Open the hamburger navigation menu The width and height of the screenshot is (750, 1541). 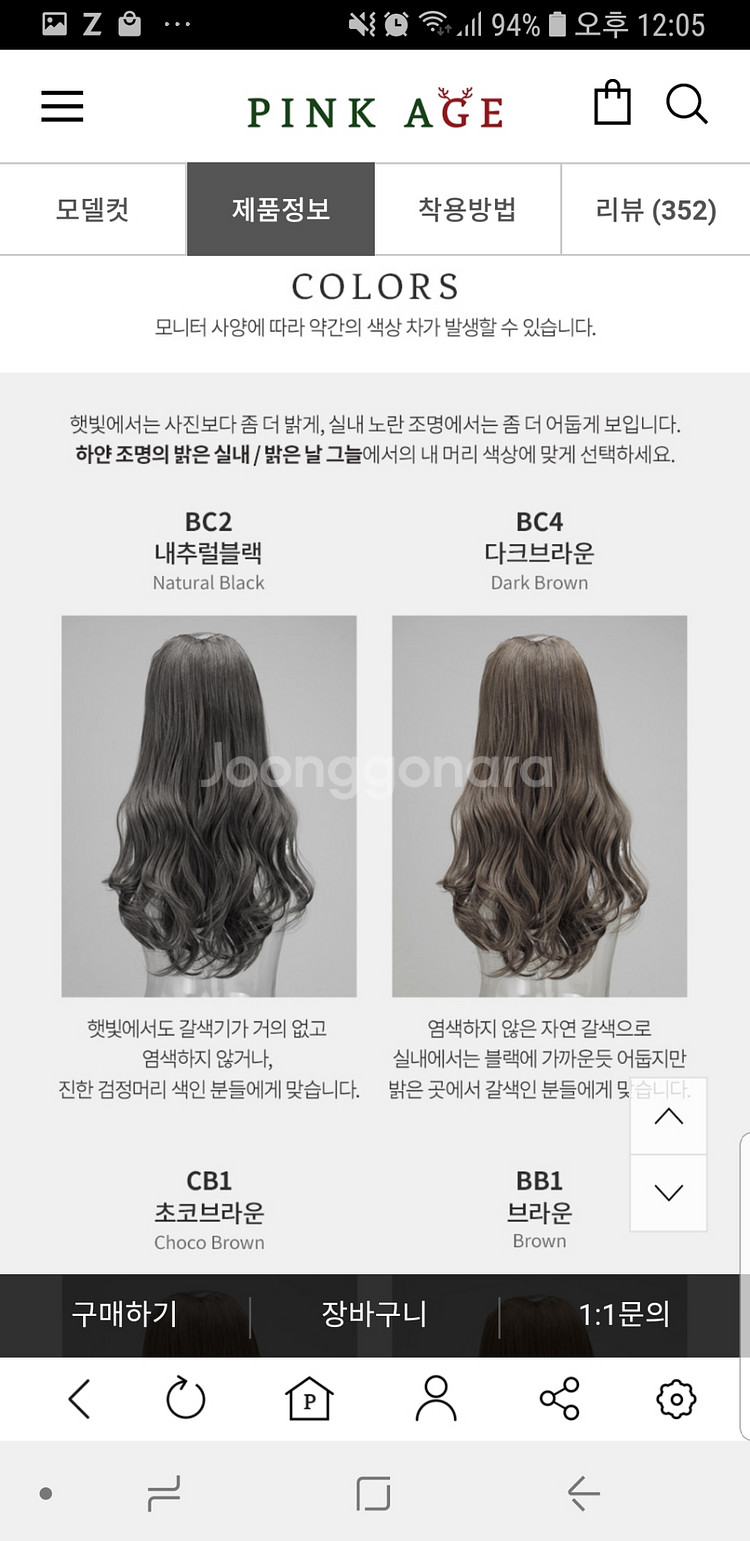pos(61,106)
